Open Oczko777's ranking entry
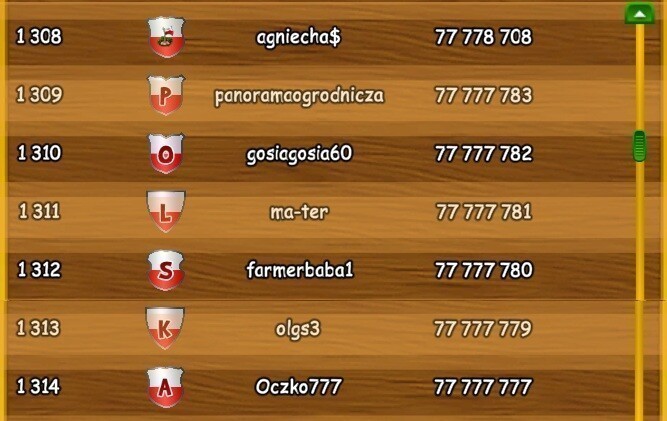 click(299, 387)
